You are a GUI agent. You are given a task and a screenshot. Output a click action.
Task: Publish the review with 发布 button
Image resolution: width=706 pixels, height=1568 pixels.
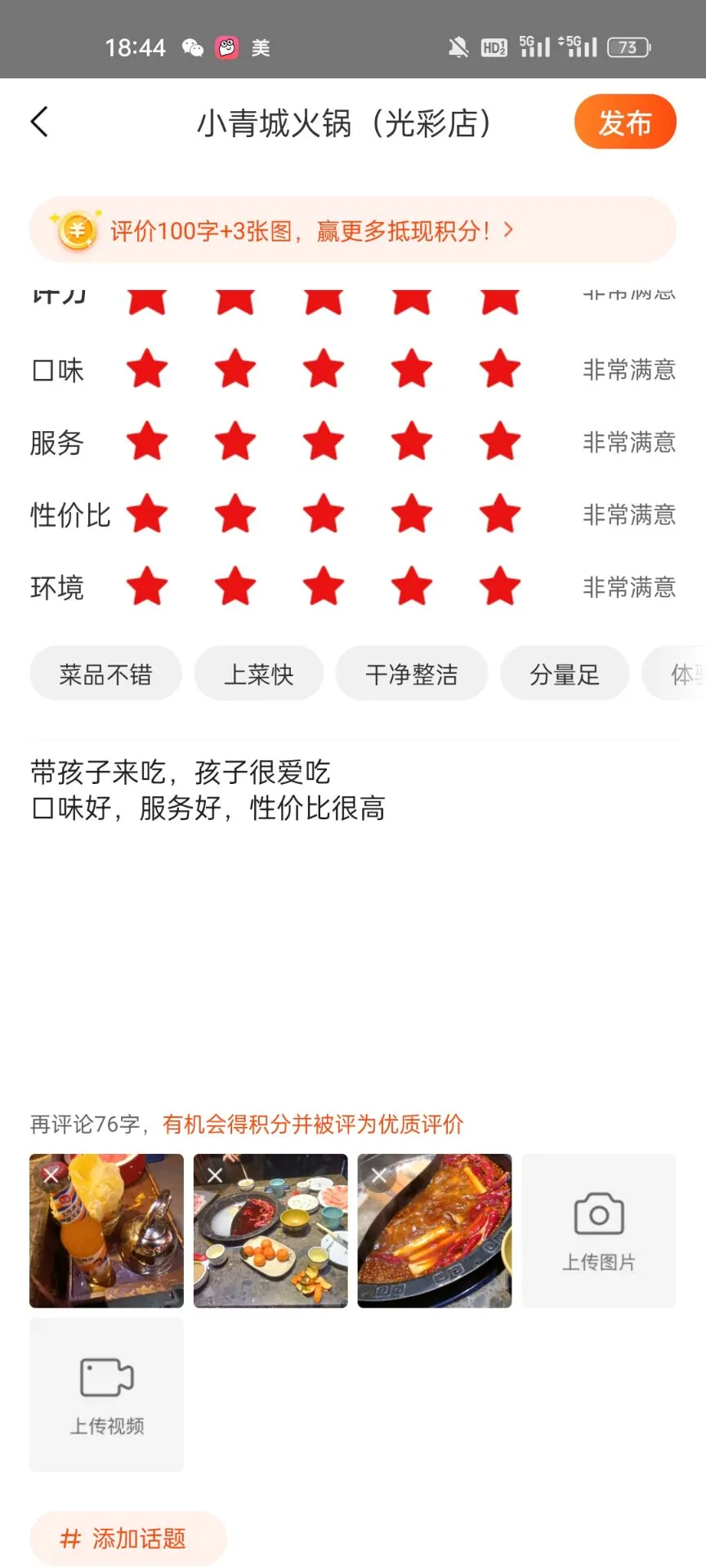[x=624, y=122]
